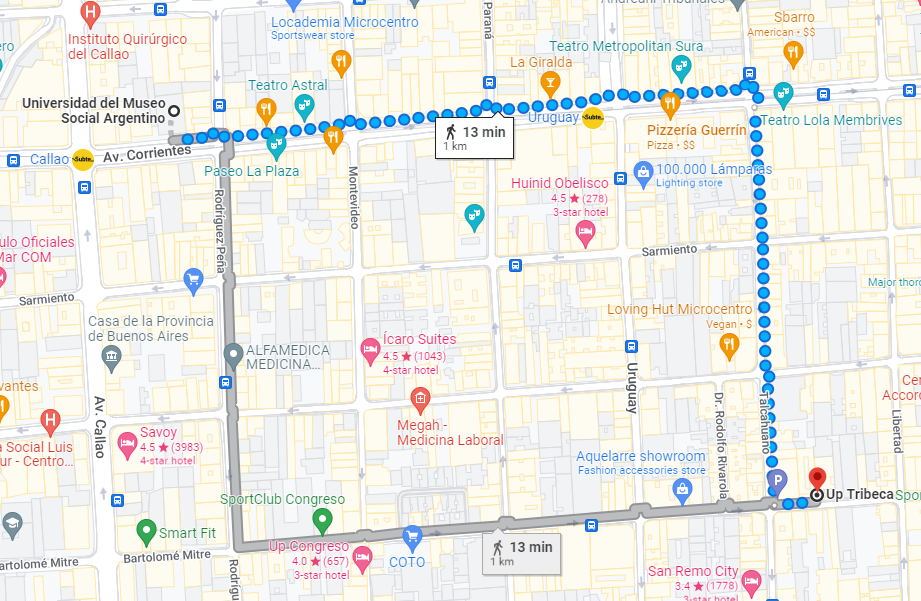The height and width of the screenshot is (601, 921).
Task: Open the Uruguay subway station marker
Action: [x=593, y=118]
